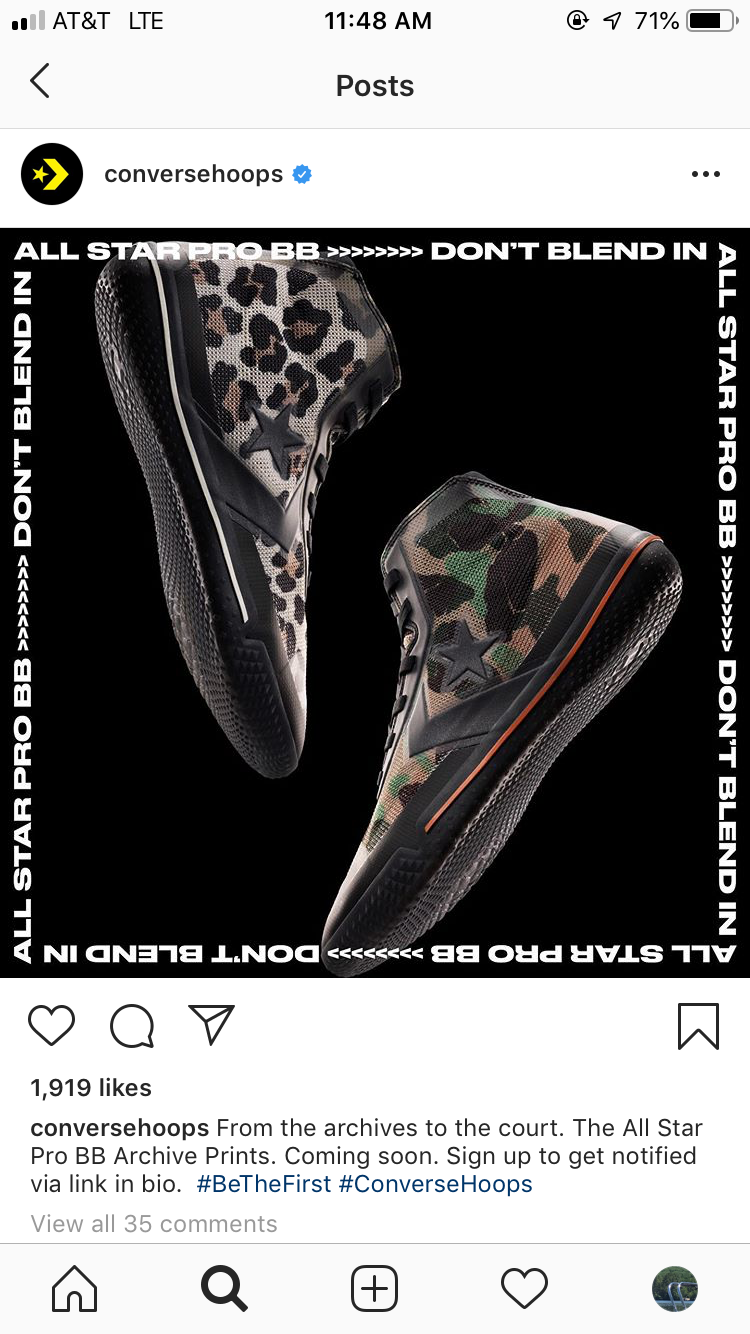Go back from the Posts screen
The image size is (750, 1334).
40,82
